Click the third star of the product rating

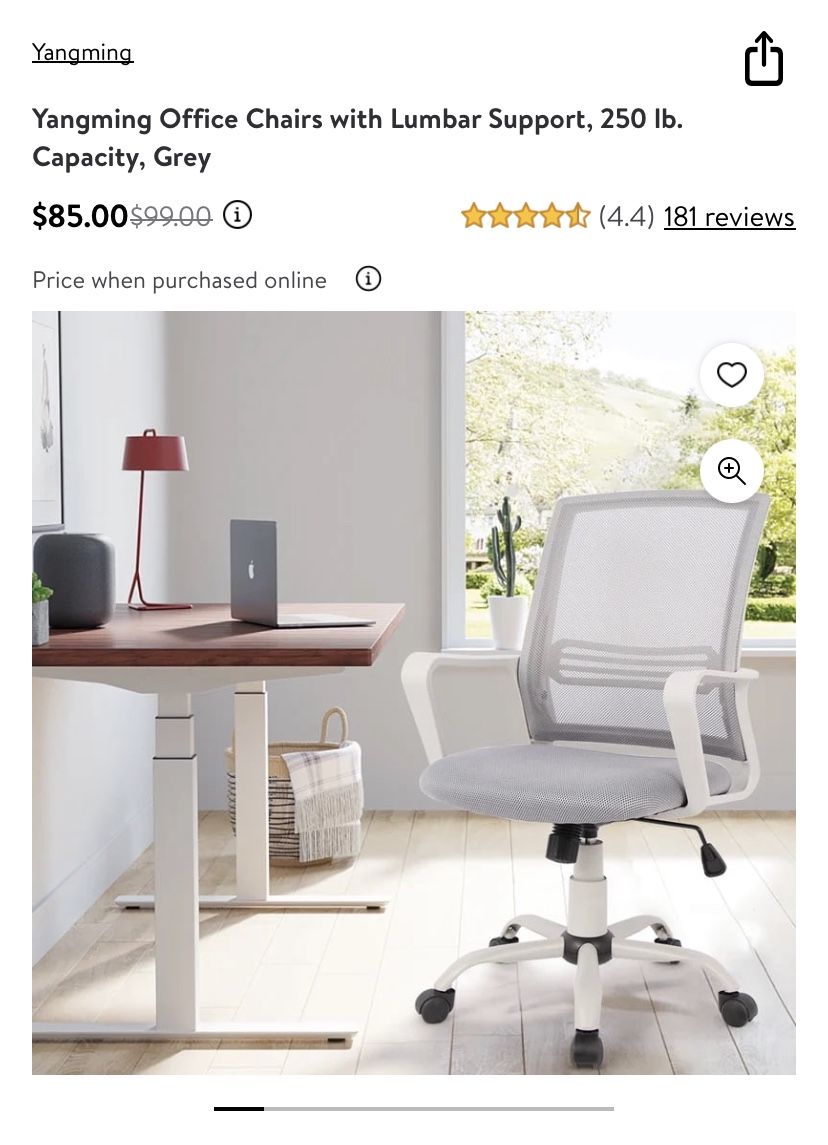[x=525, y=215]
